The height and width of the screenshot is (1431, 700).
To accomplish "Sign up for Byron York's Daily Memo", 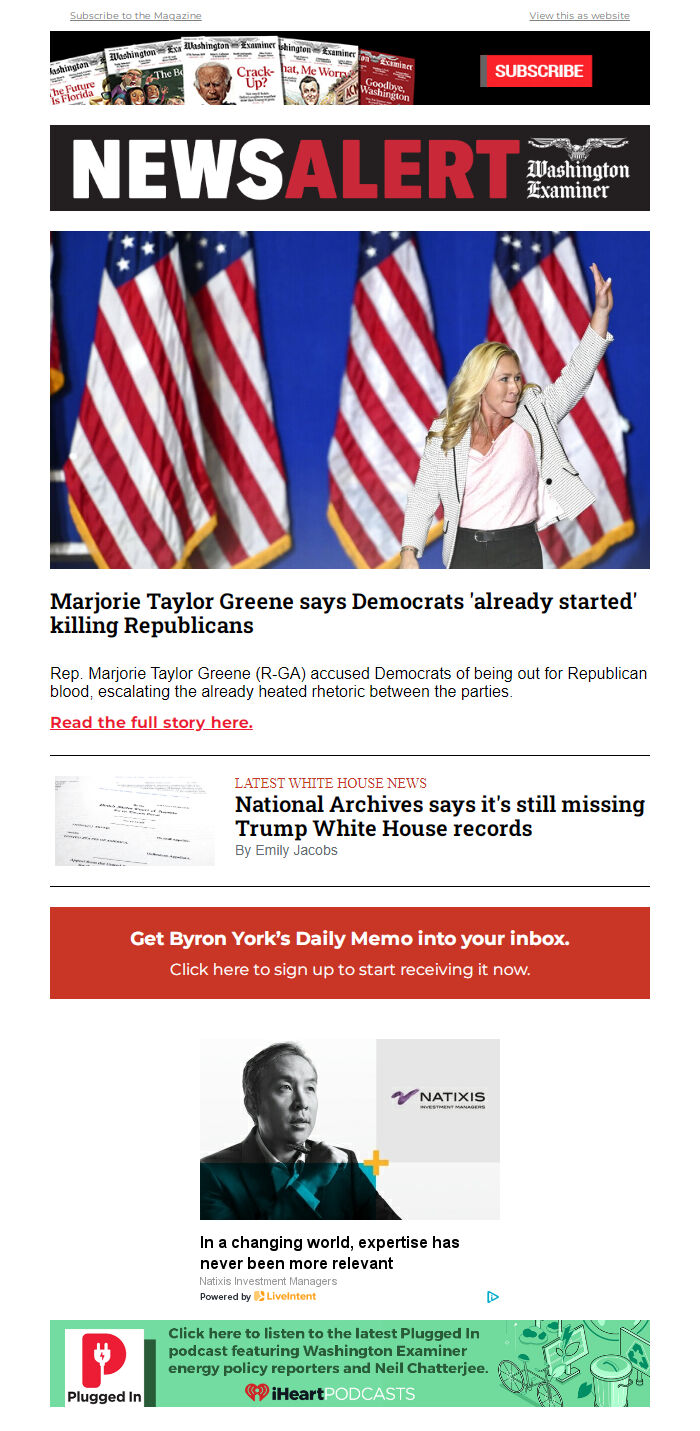I will (x=350, y=953).
